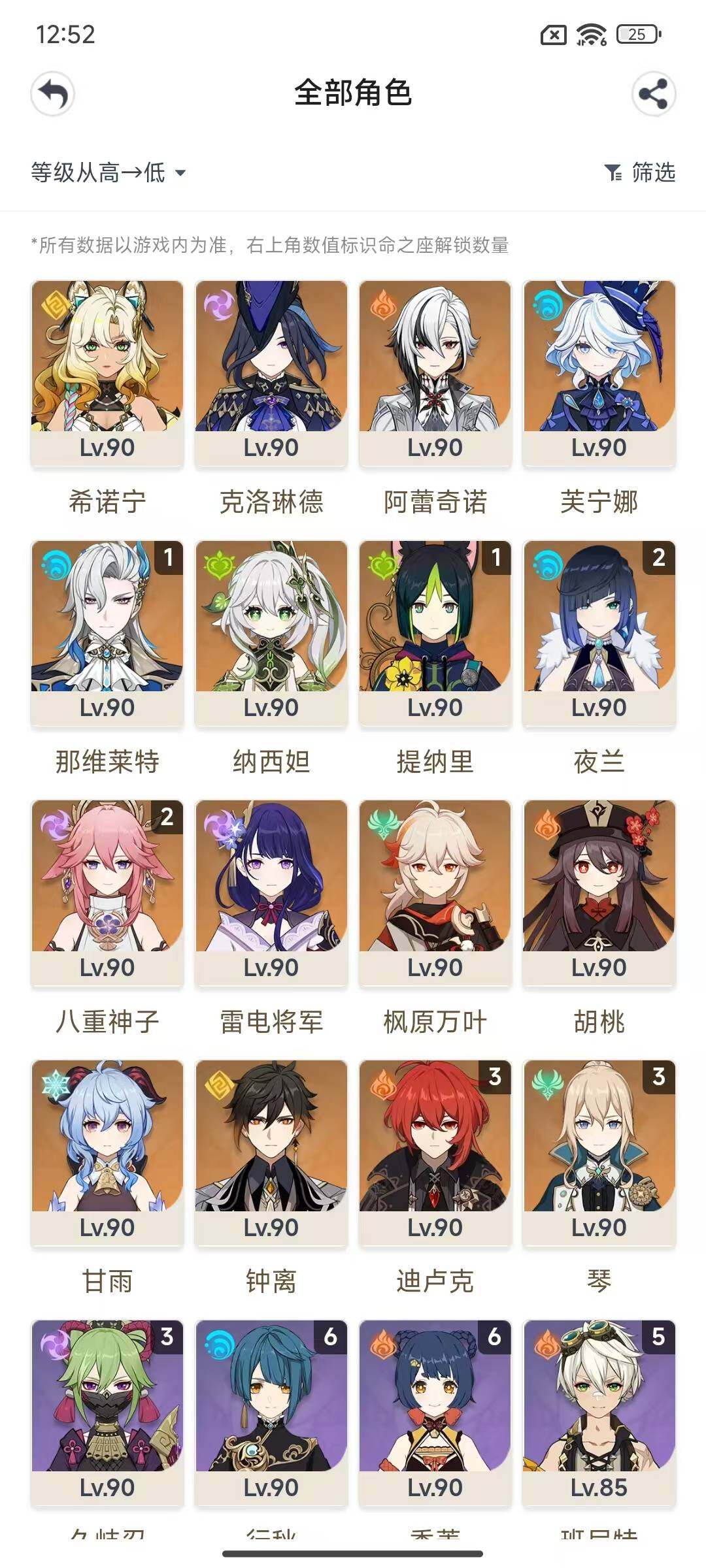Share the character list

click(653, 94)
